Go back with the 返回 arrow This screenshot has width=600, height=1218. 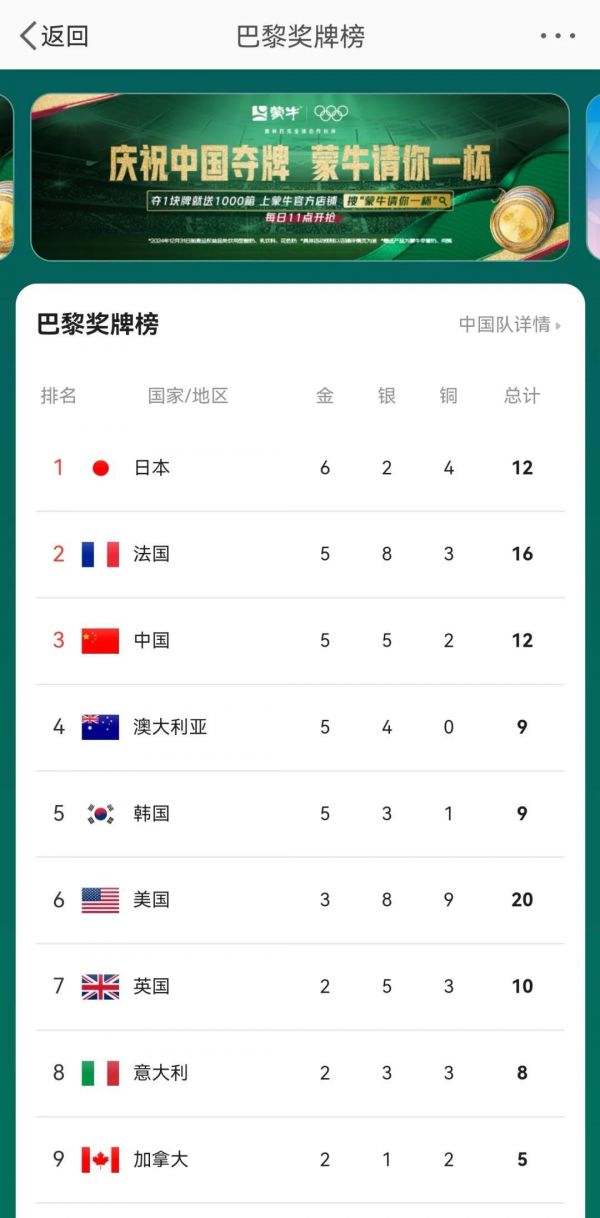(54, 36)
